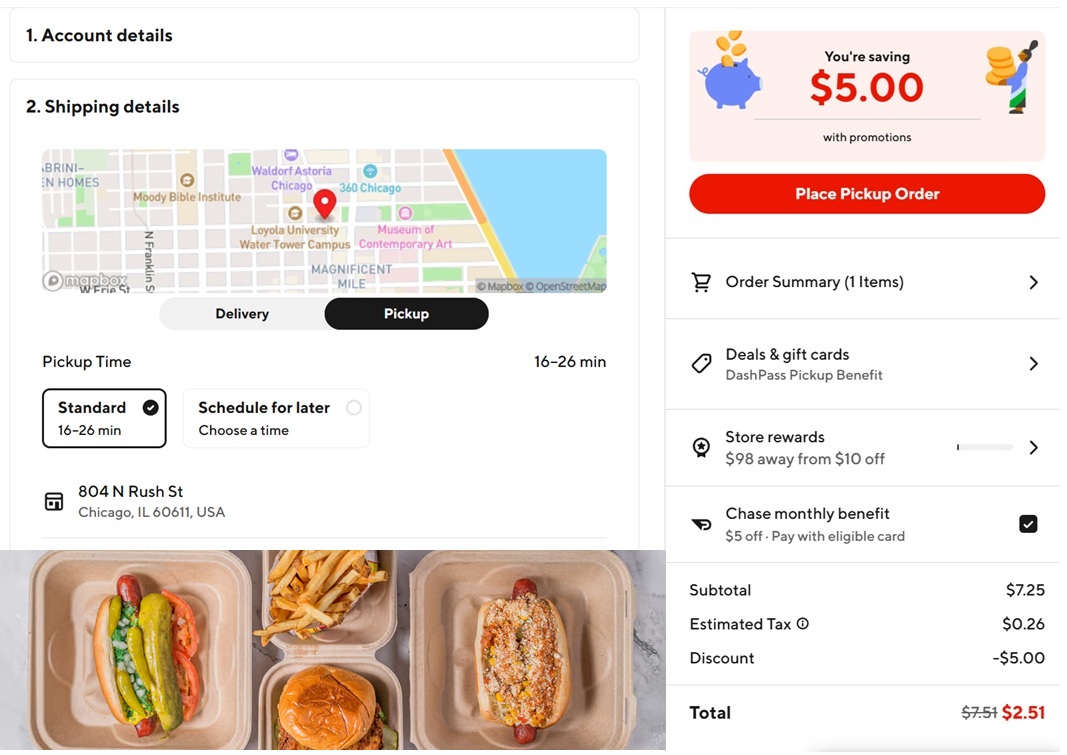Switch to the Delivery option
Screen dimensions: 1067x755
(x=242, y=314)
